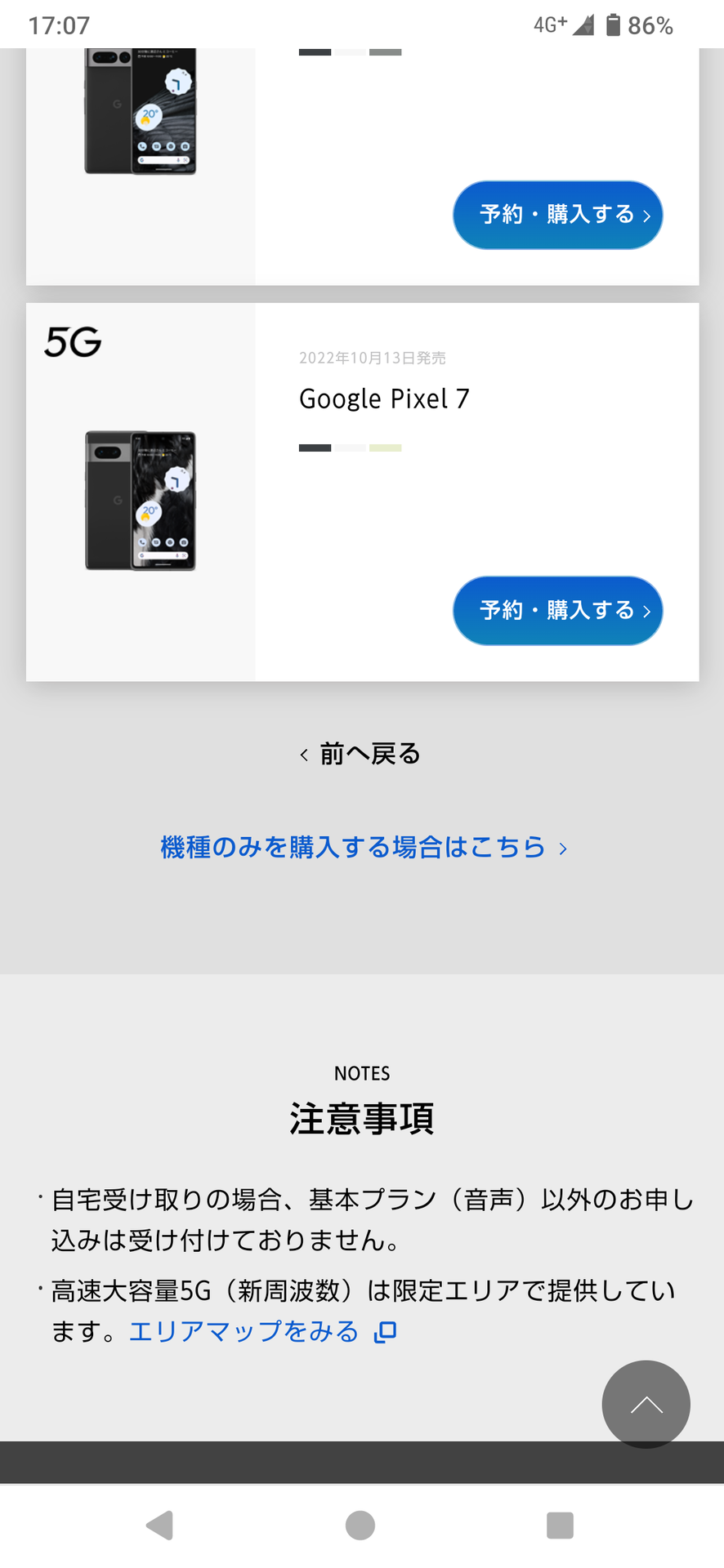Tap the upper 予約・購入する button
Viewport: 724px width, 1568px height.
coord(558,215)
